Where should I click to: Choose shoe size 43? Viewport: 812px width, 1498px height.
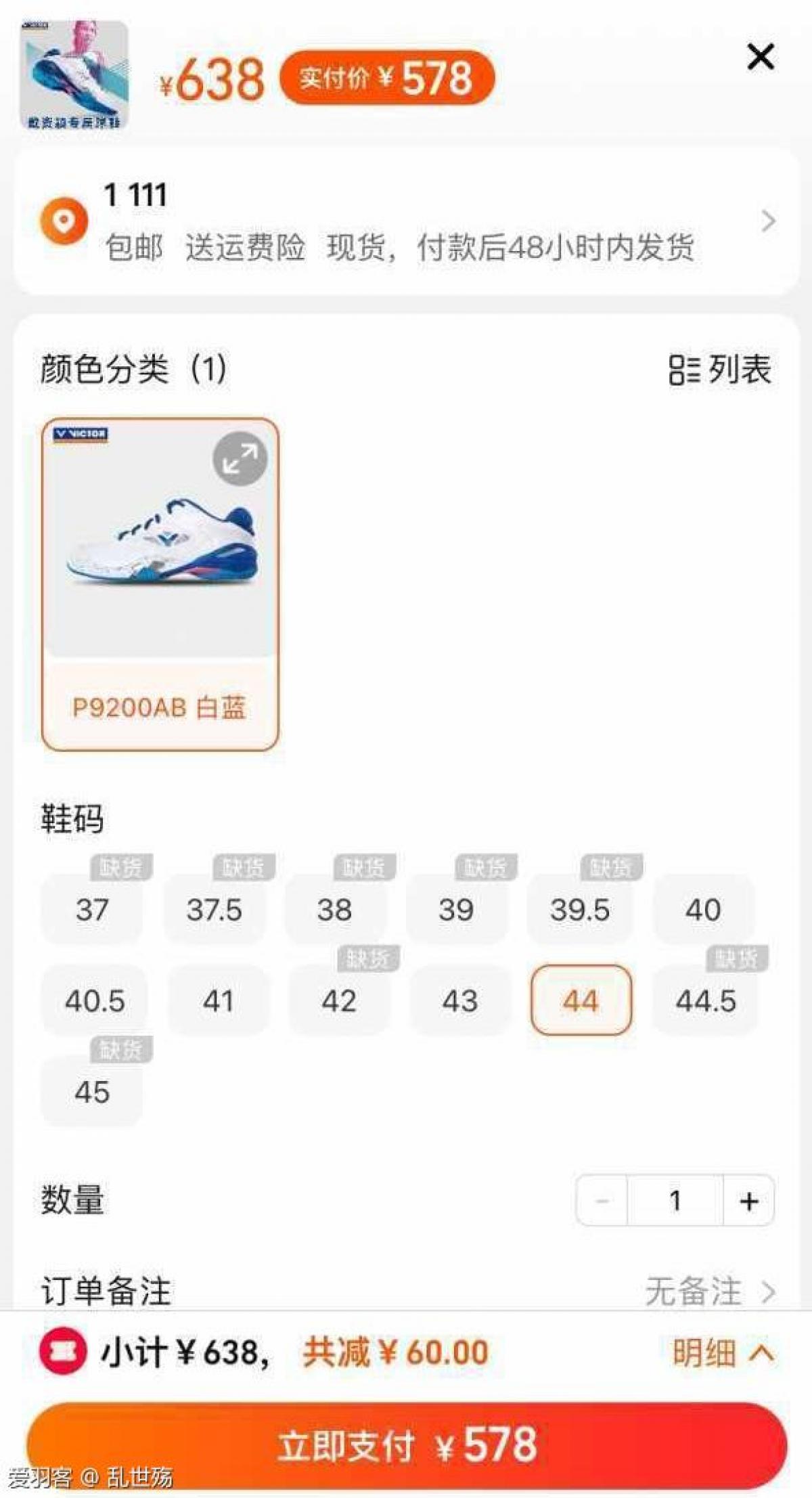(x=460, y=1000)
